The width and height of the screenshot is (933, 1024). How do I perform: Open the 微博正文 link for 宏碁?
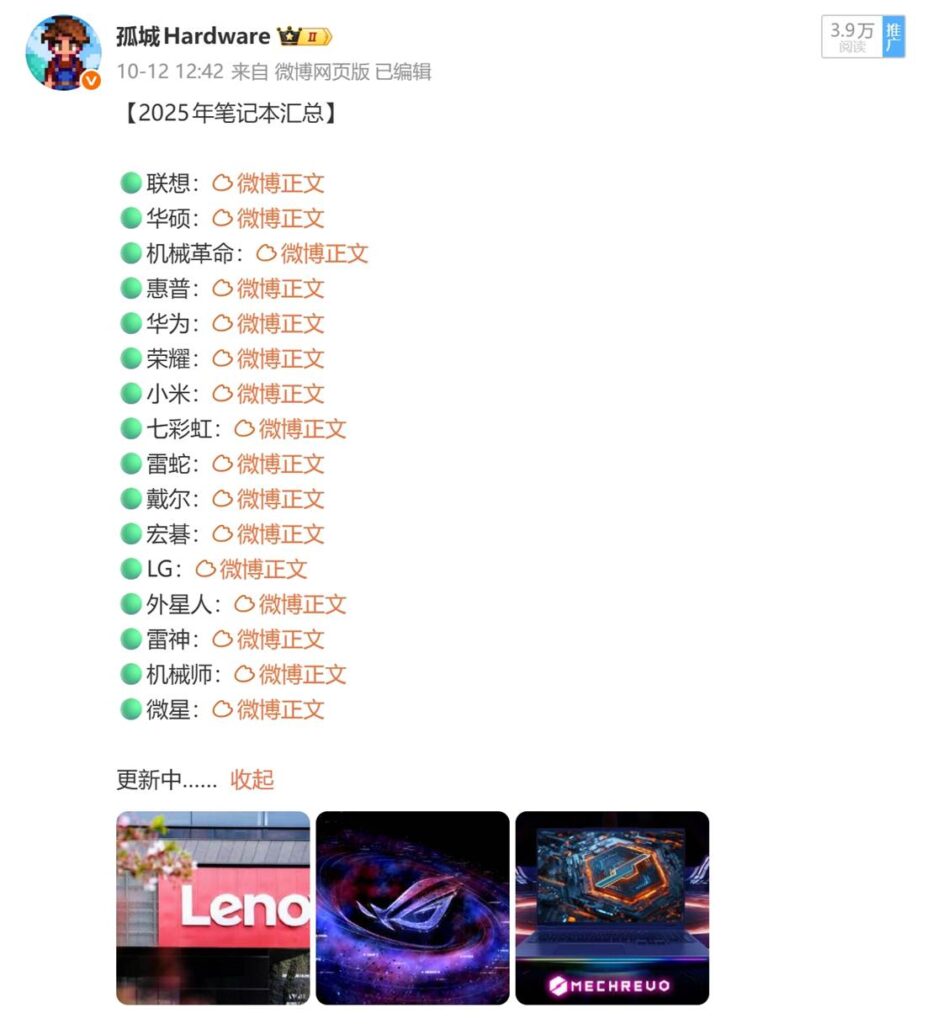pyautogui.click(x=269, y=534)
